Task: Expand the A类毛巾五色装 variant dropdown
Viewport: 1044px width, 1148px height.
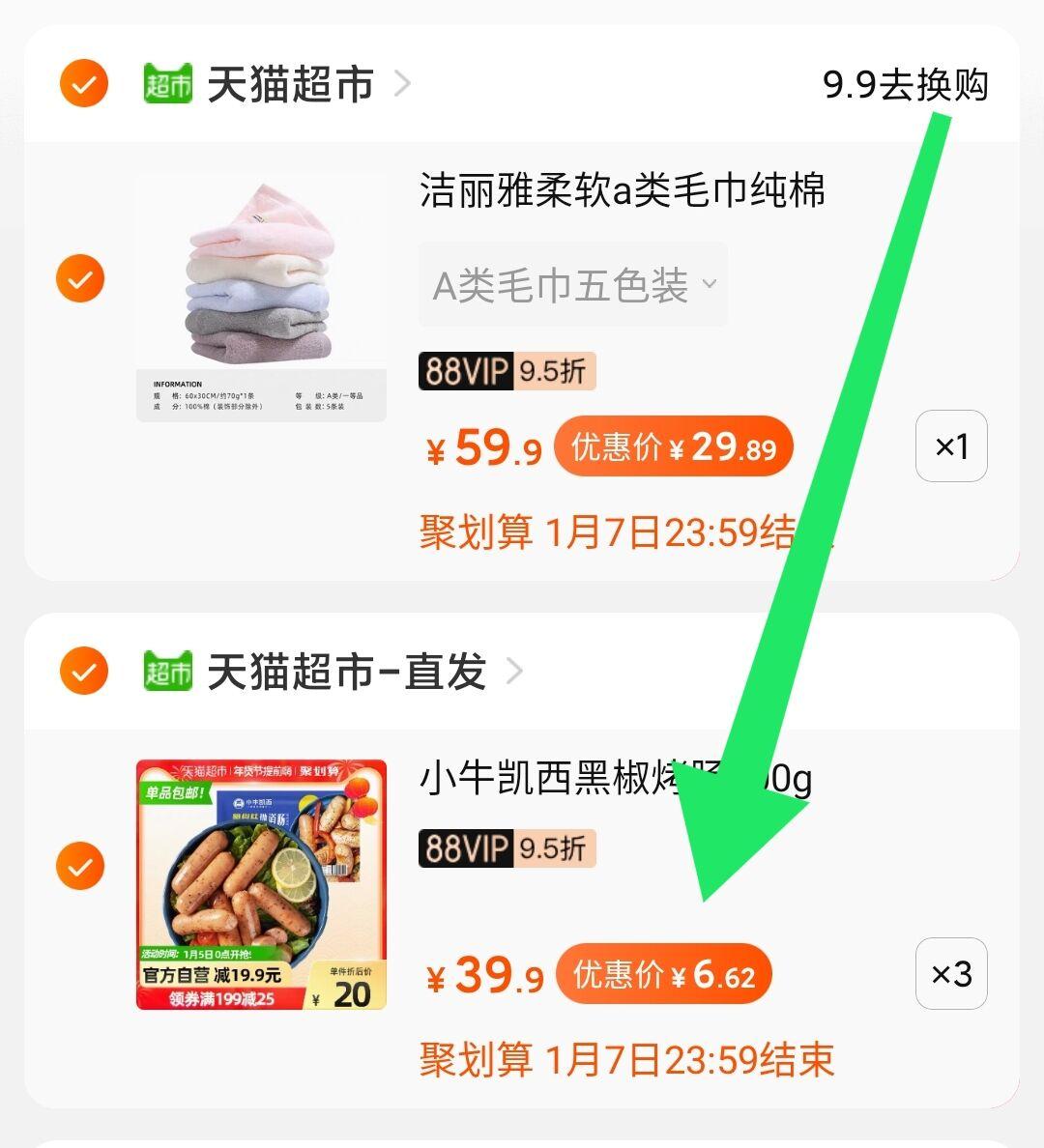Action: [572, 285]
